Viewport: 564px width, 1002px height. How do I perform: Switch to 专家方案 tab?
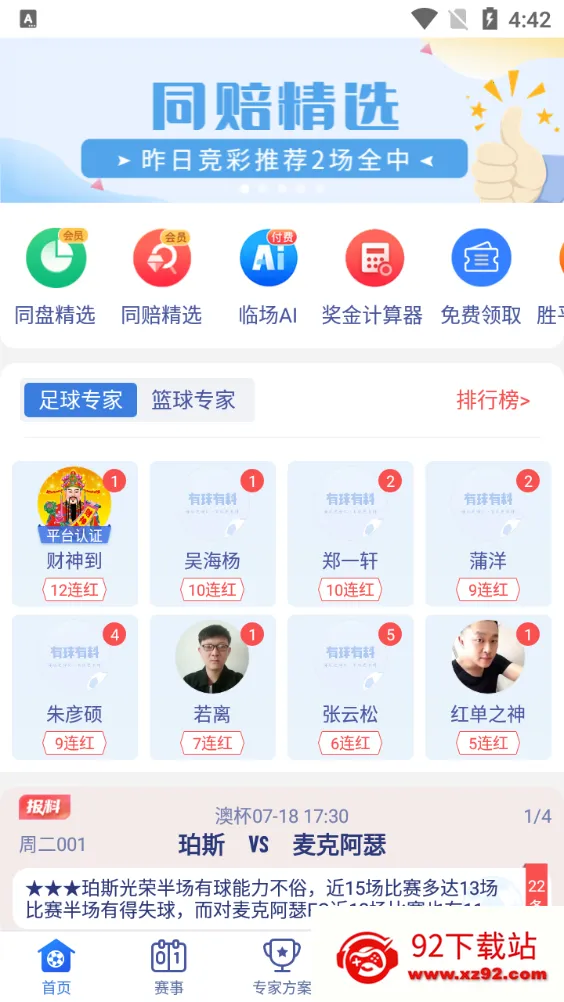282,966
